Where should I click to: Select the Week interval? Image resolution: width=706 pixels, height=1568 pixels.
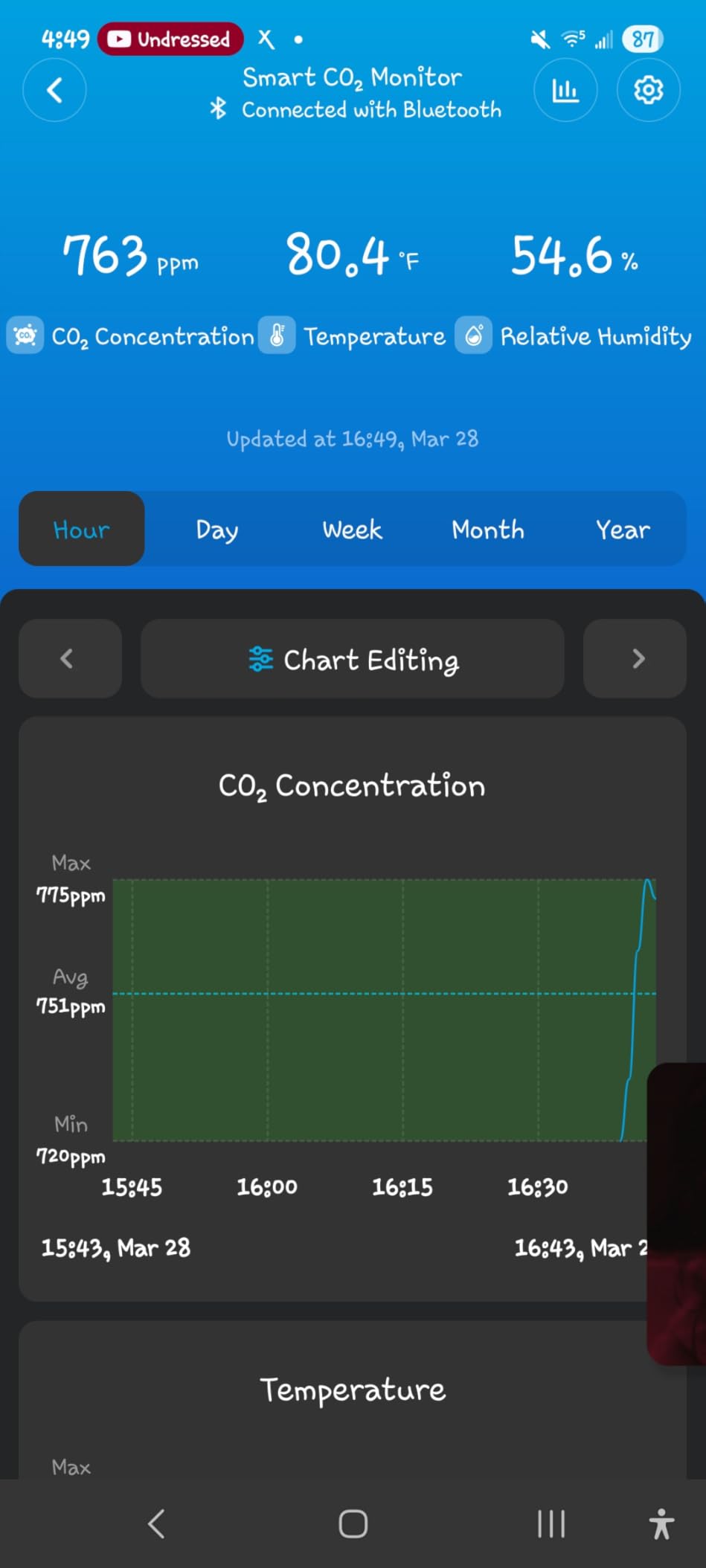352,530
